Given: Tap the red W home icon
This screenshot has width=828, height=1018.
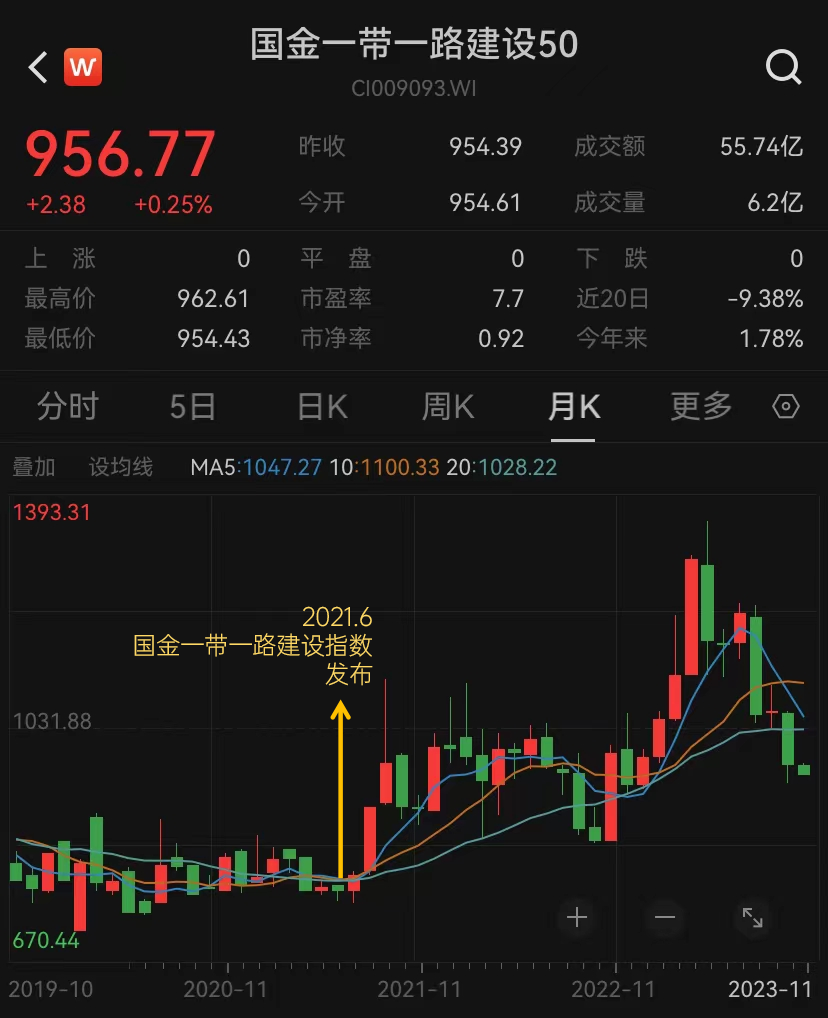Looking at the screenshot, I should point(83,67).
